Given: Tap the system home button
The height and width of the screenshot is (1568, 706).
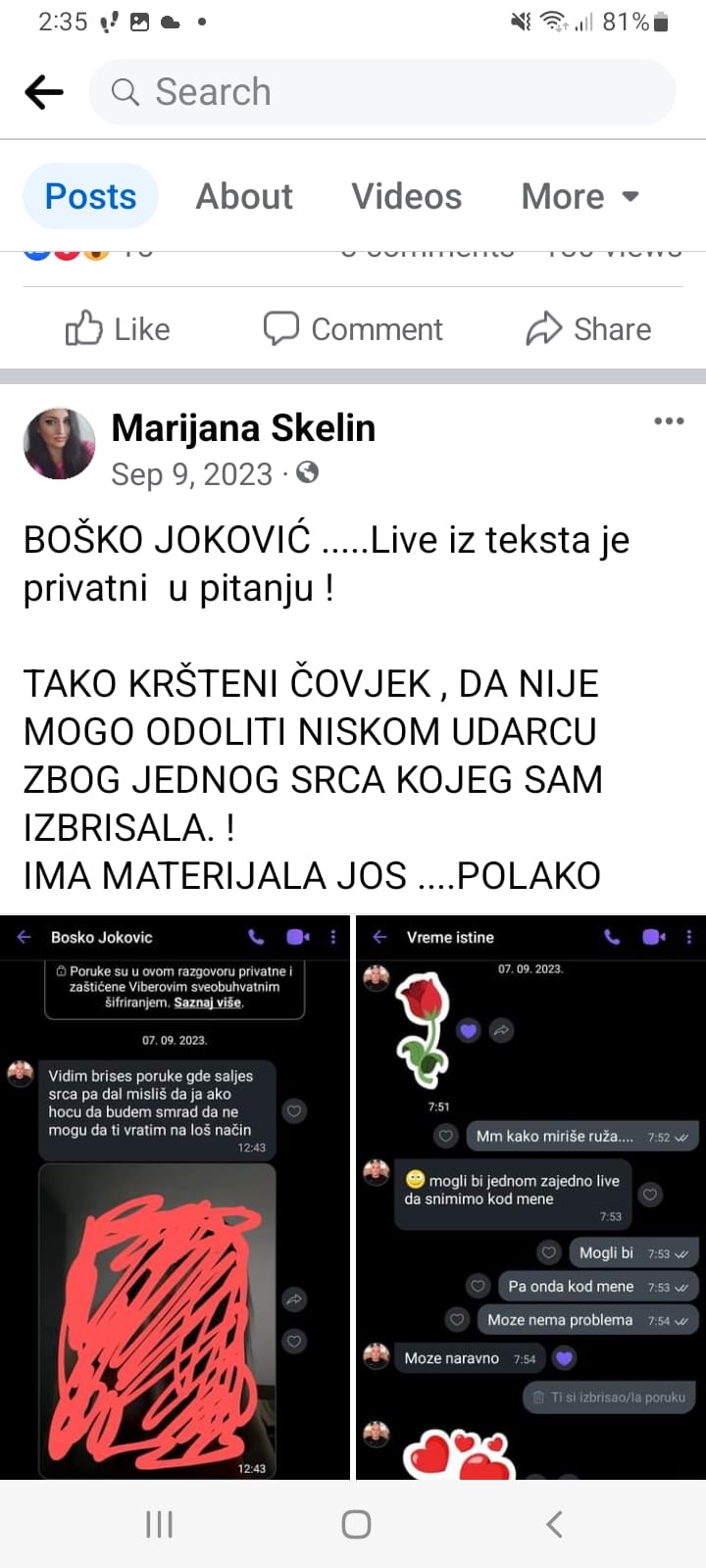Looking at the screenshot, I should [356, 1524].
